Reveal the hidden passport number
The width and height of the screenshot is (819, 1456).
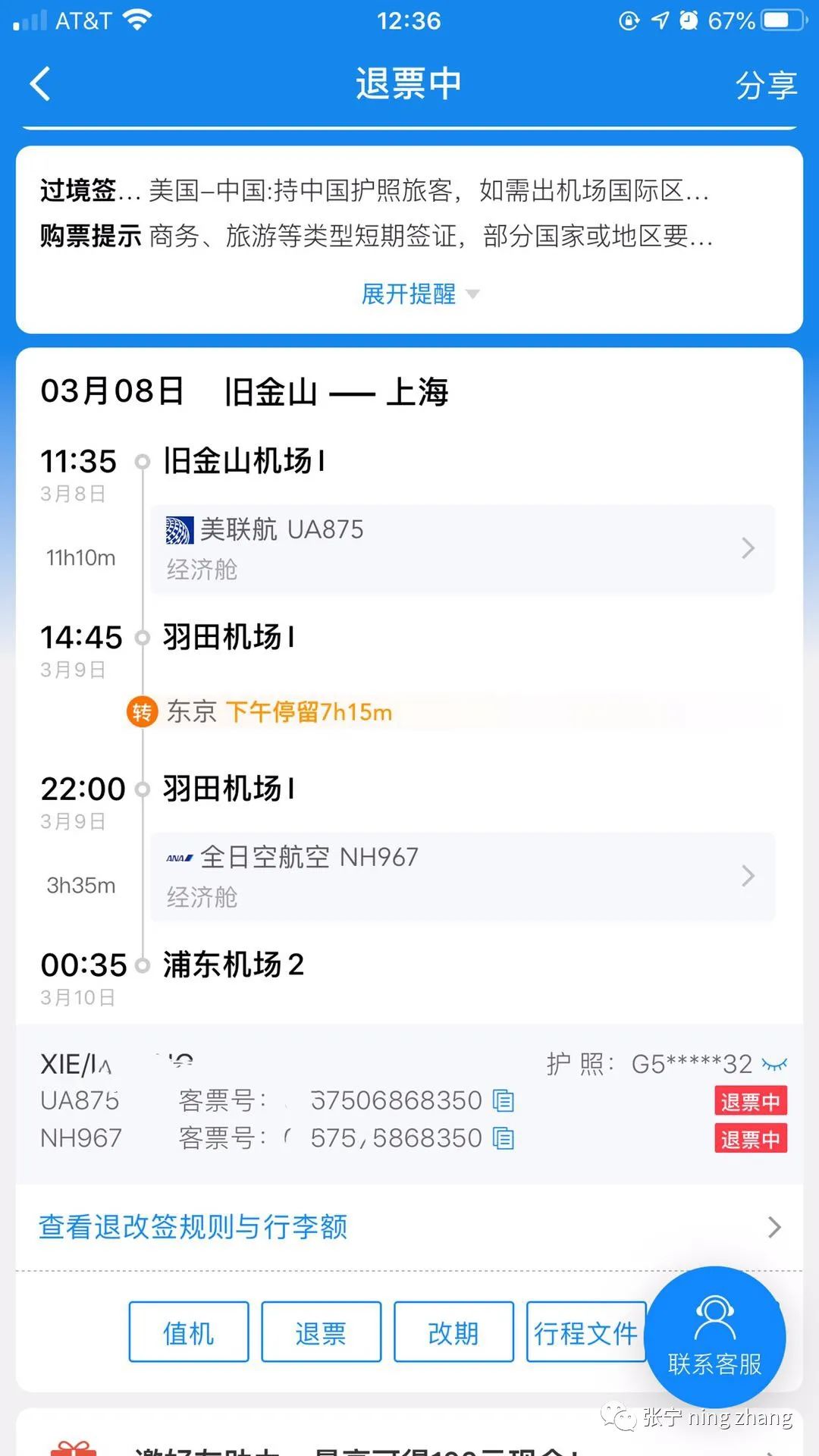click(x=774, y=1064)
